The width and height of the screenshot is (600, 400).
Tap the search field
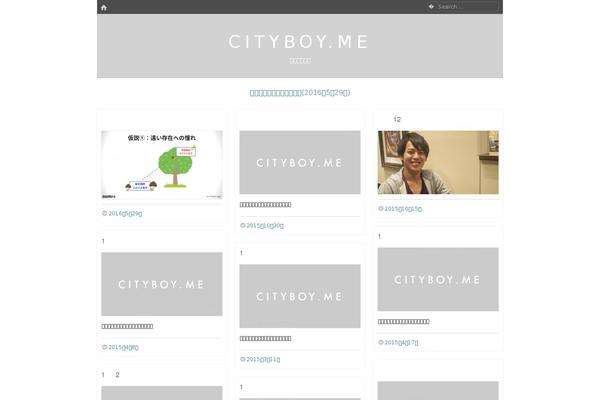[x=465, y=7]
